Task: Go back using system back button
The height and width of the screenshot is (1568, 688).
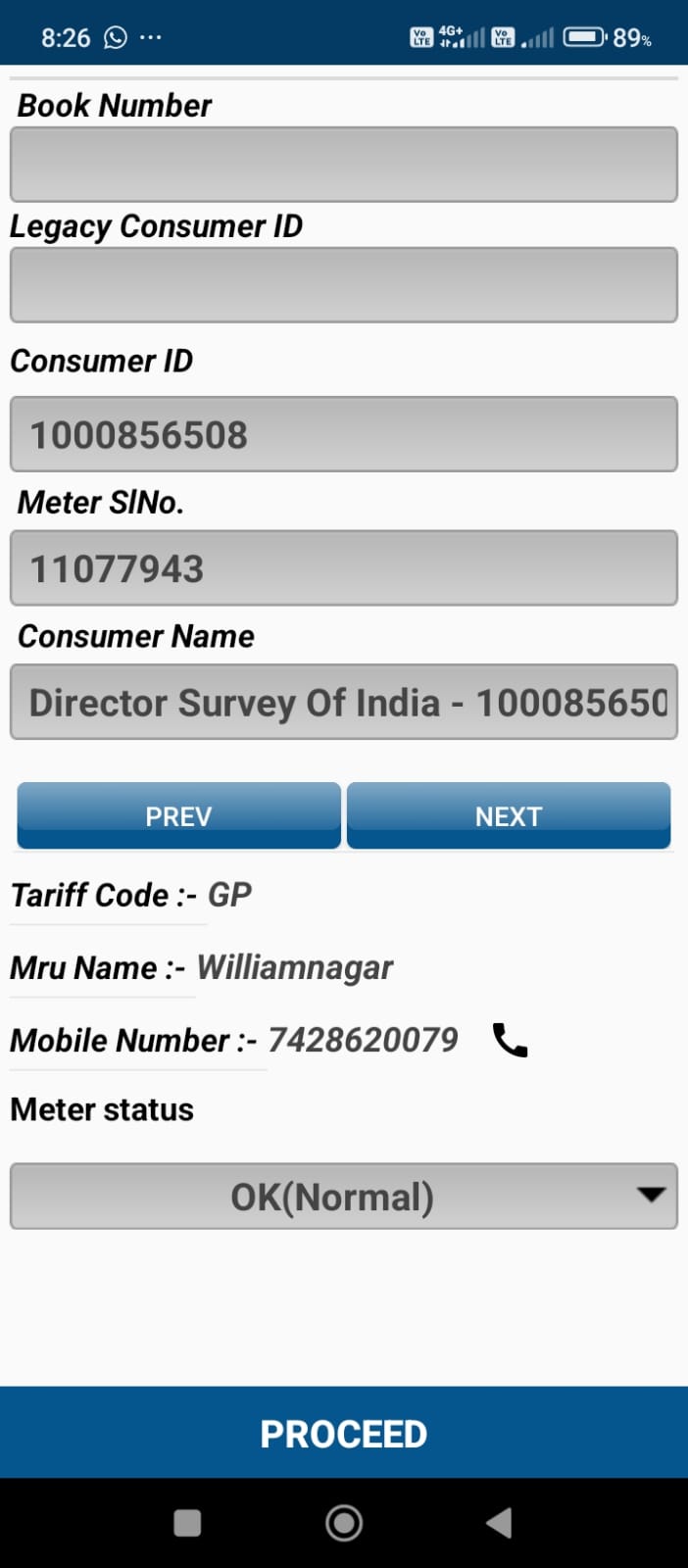Action: [499, 1523]
